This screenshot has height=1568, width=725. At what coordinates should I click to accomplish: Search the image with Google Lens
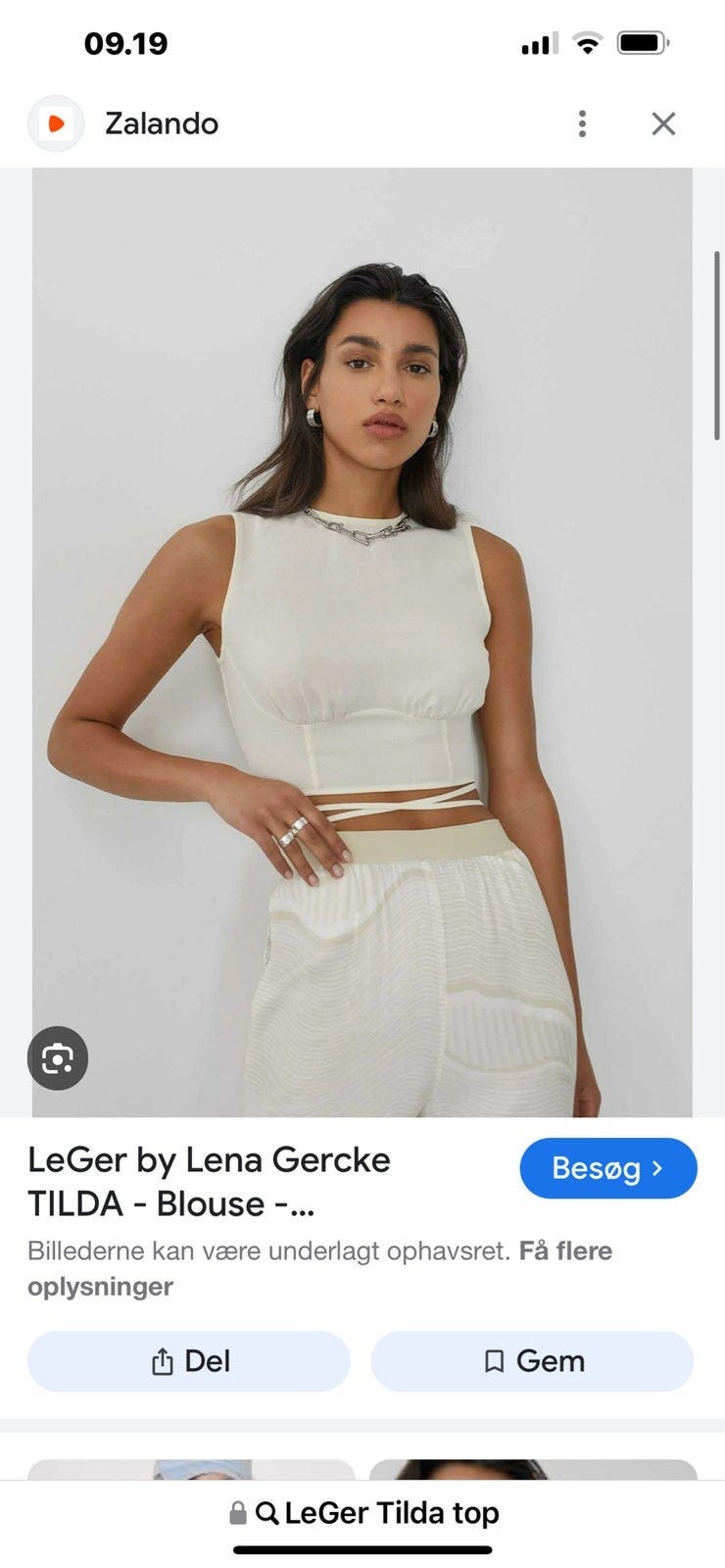58,1058
